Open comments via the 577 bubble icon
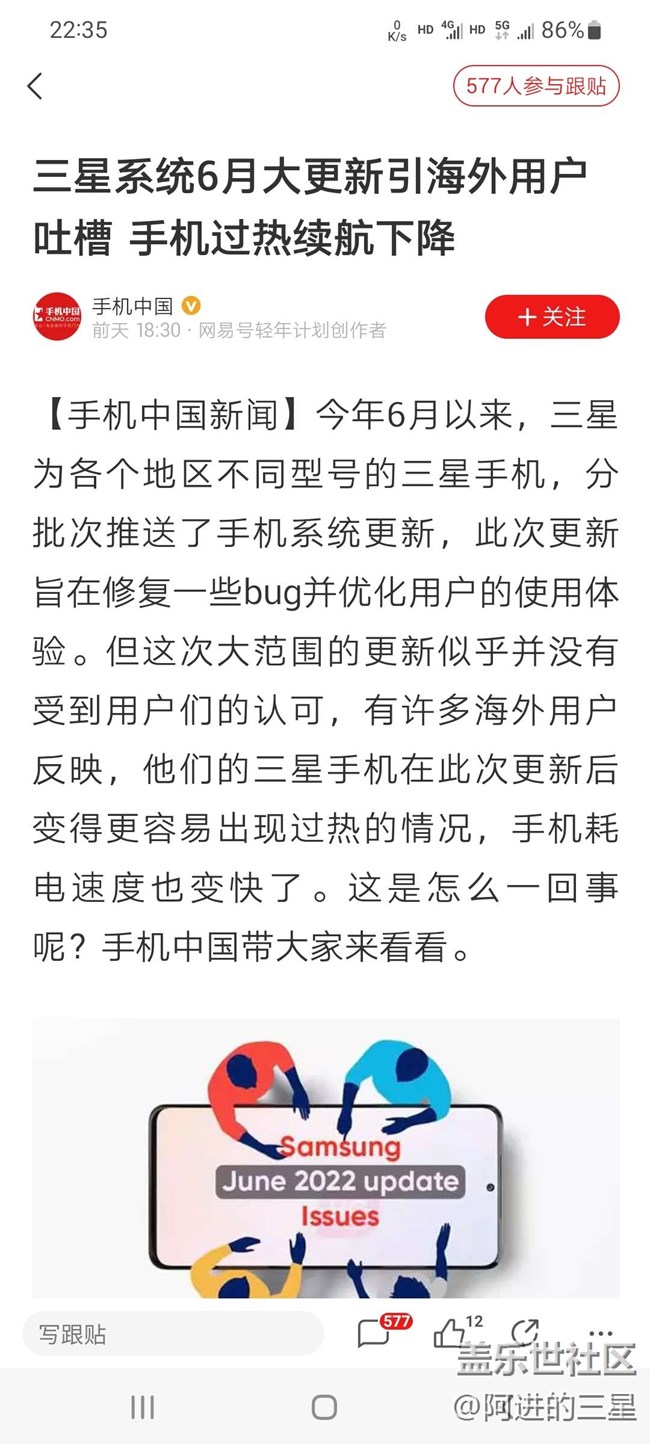The image size is (650, 1444). click(375, 1333)
